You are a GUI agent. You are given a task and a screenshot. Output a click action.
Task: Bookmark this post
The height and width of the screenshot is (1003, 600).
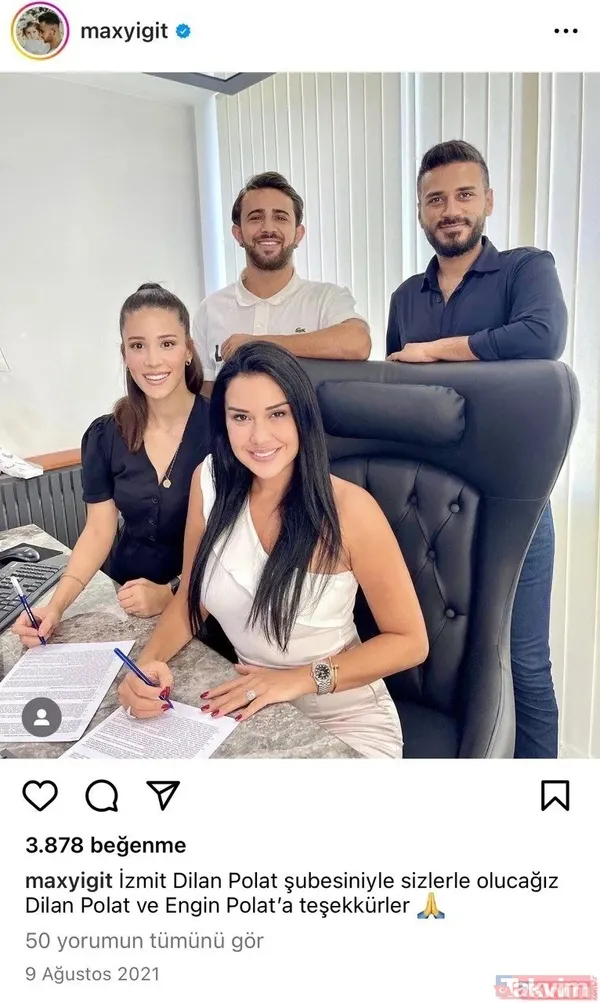click(555, 795)
